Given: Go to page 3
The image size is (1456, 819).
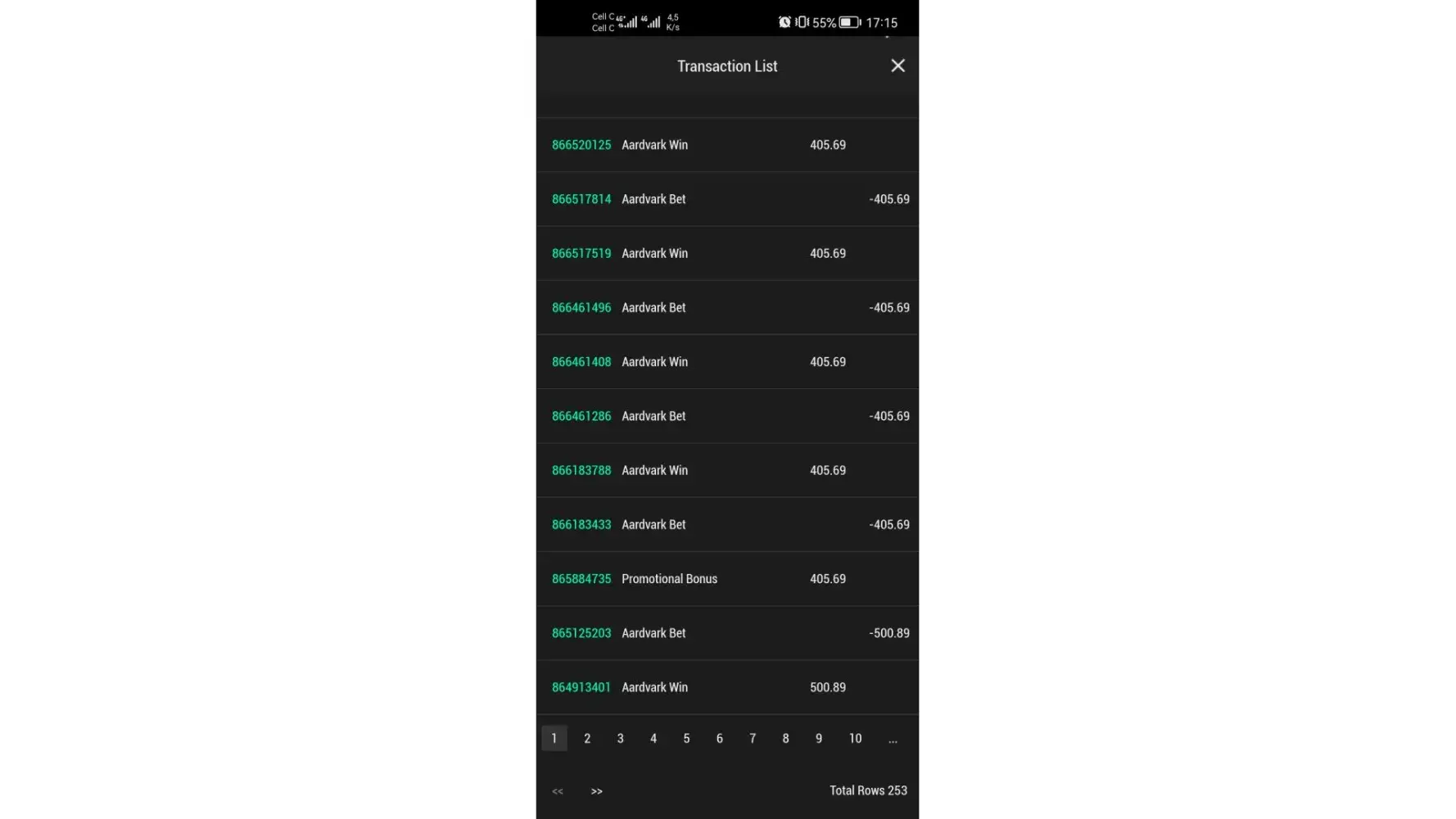Looking at the screenshot, I should point(620,739).
